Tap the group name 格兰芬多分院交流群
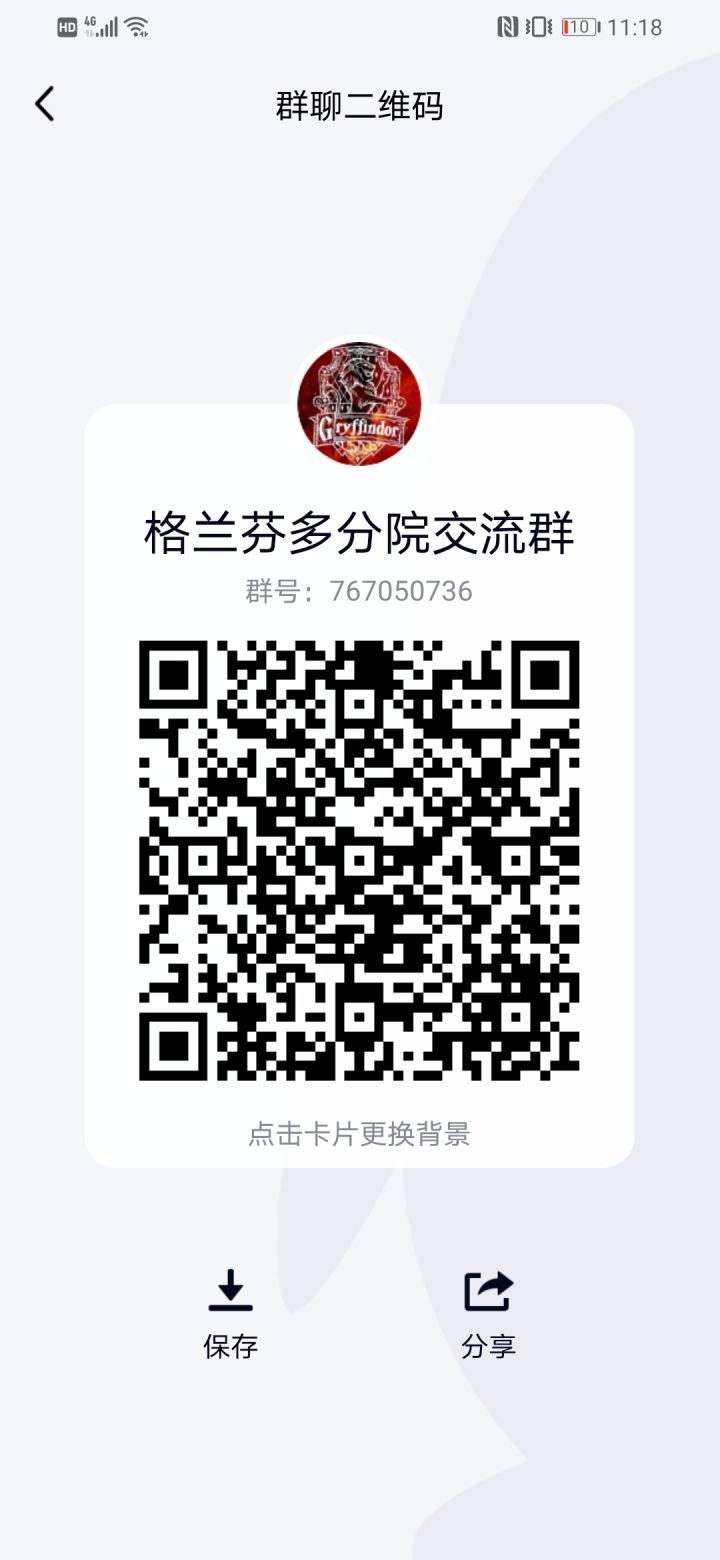720x1560 pixels. click(360, 533)
